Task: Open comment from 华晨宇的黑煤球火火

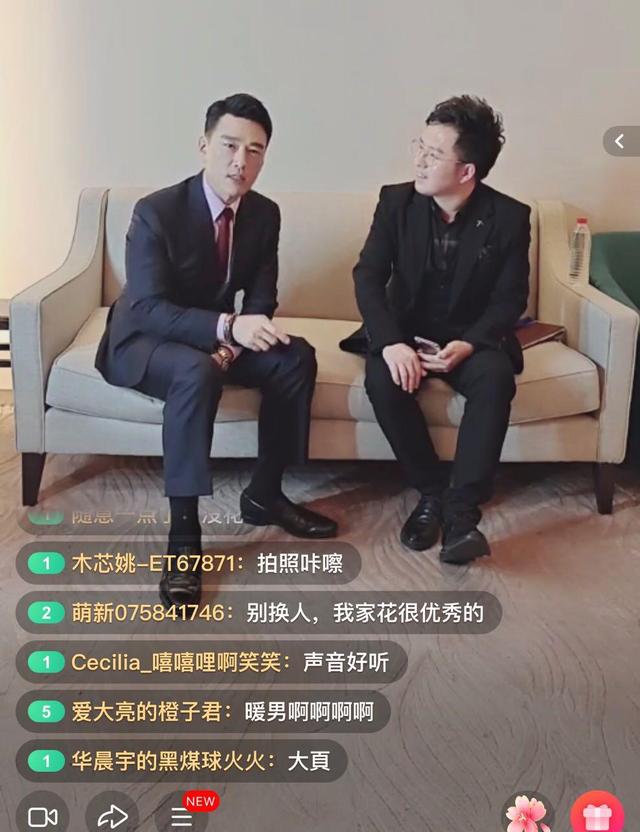Action: pyautogui.click(x=182, y=761)
